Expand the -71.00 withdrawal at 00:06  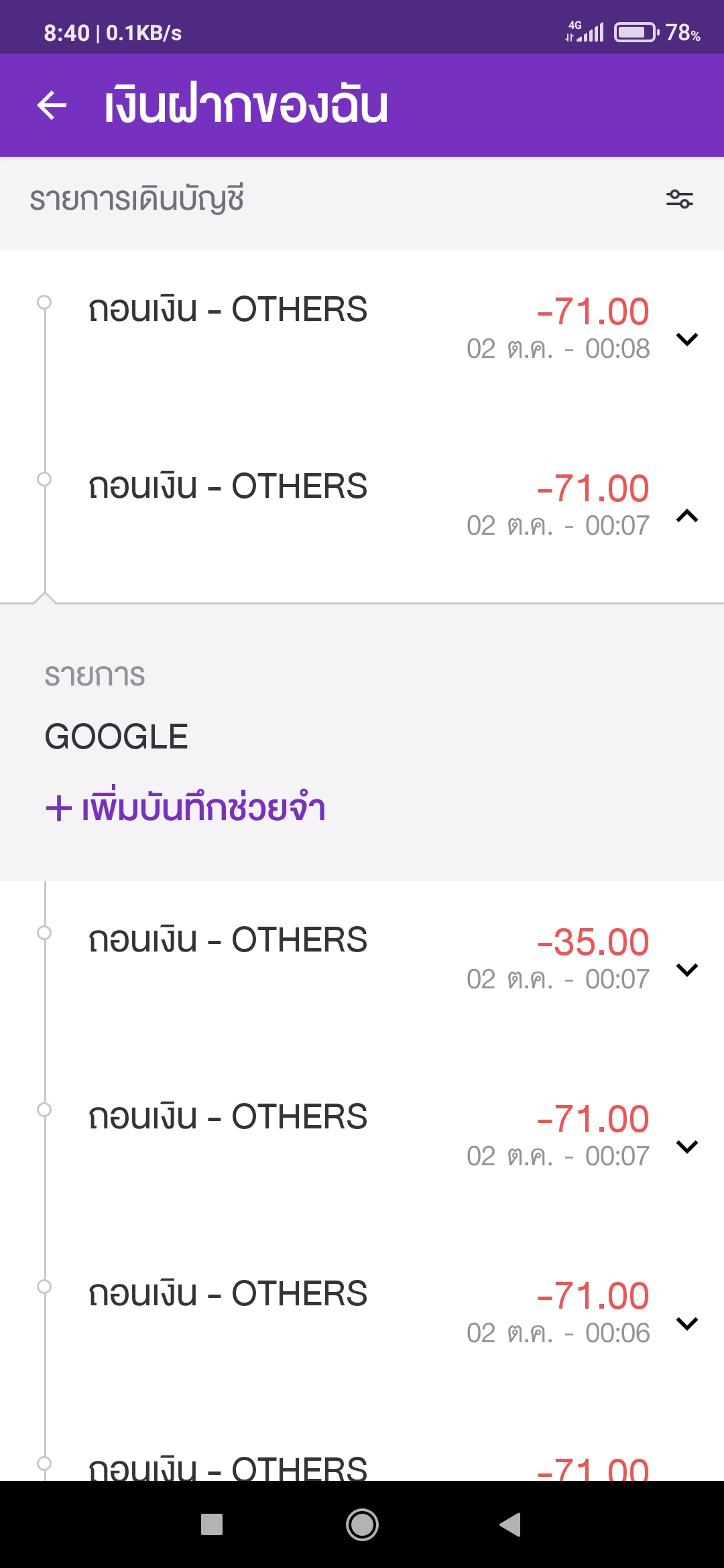click(x=687, y=1323)
